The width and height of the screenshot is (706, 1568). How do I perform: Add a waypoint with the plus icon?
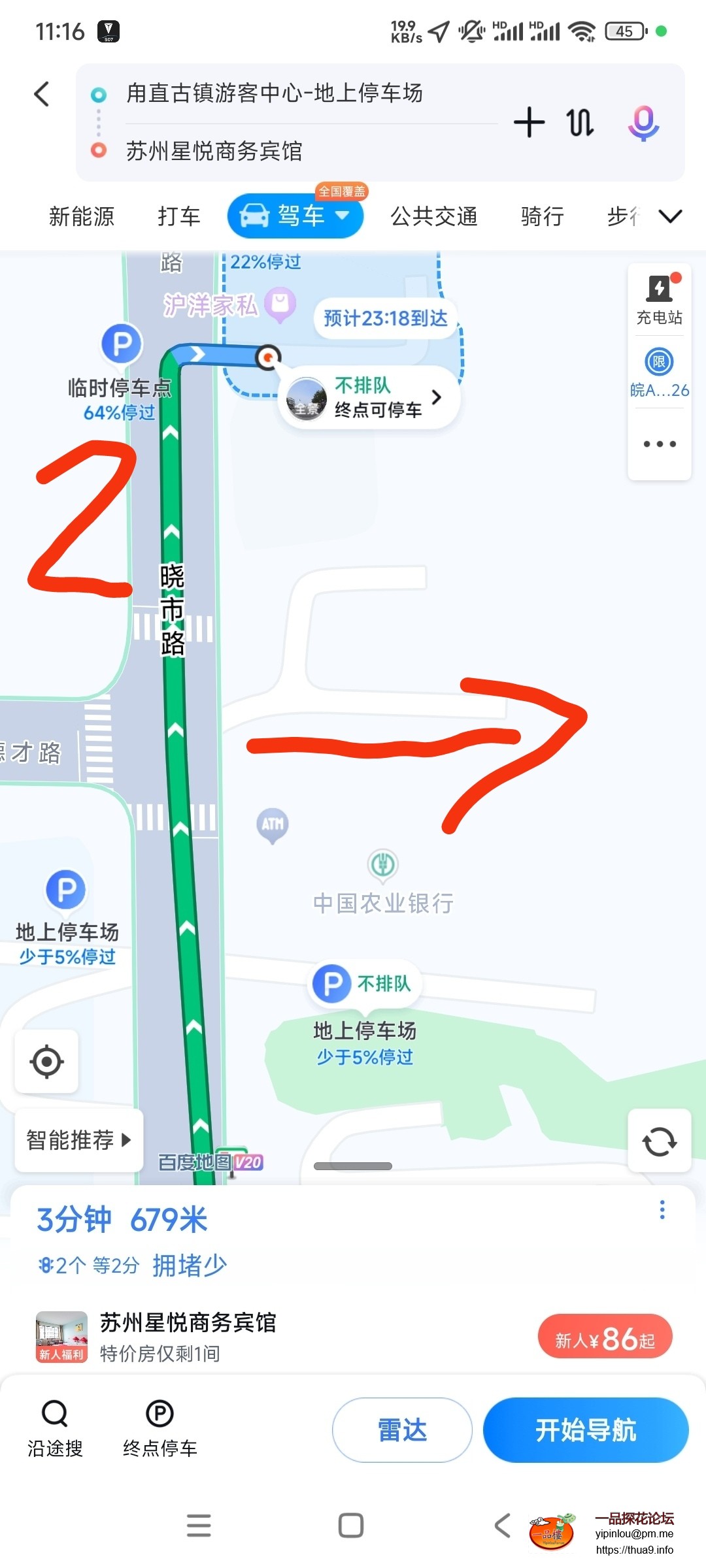coord(529,123)
